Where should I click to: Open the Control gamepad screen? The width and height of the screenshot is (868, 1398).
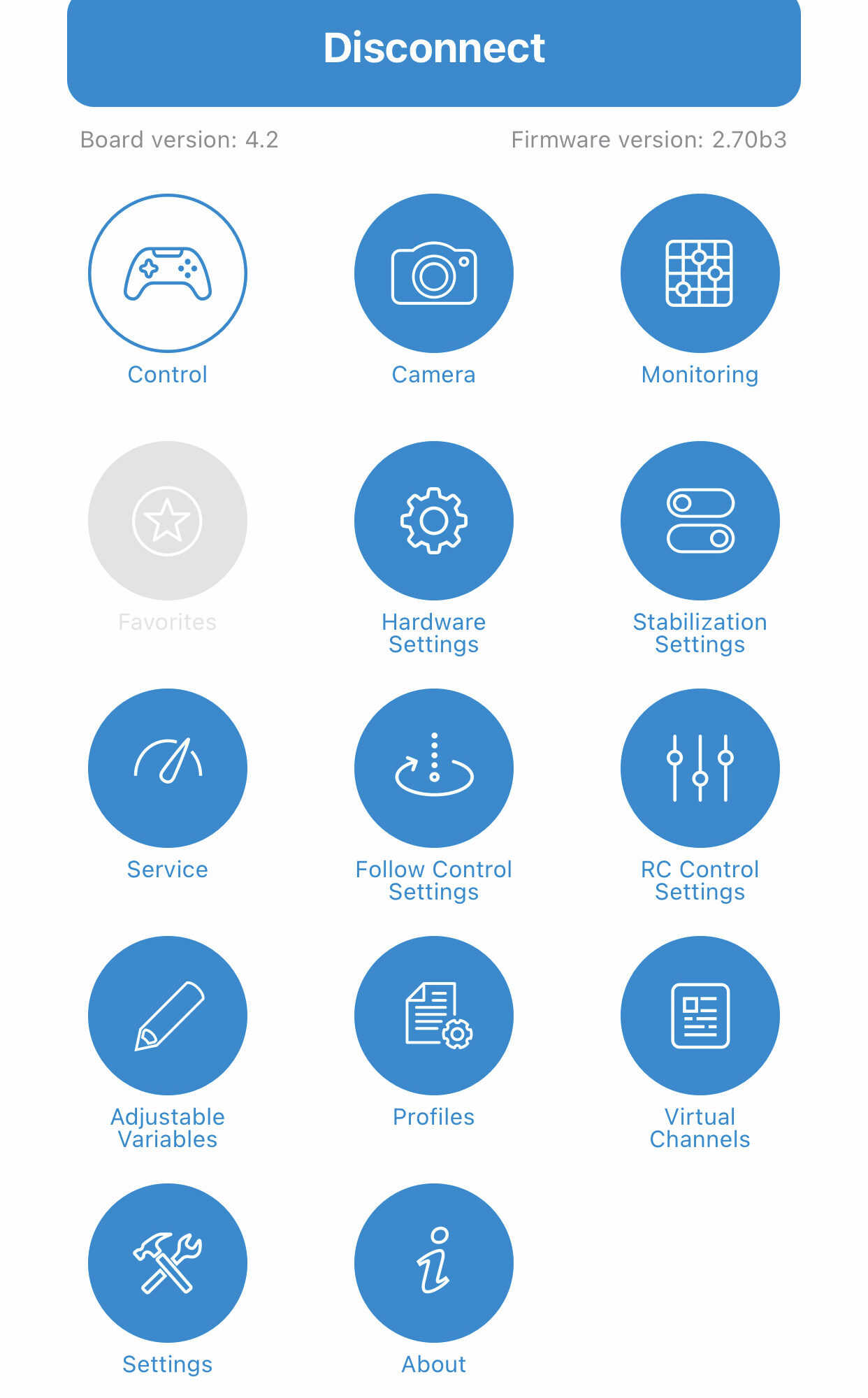[168, 273]
